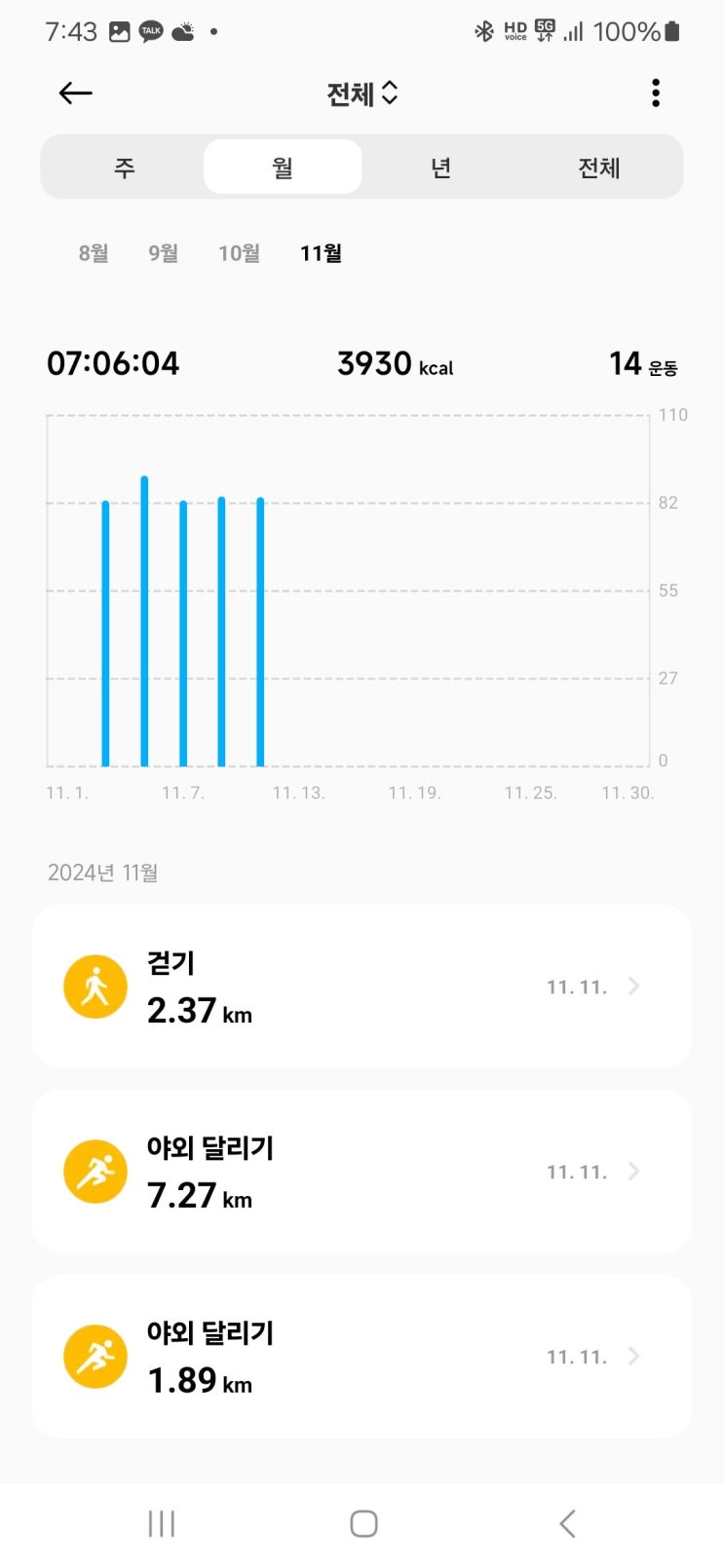The image size is (724, 1568).
Task: Go back using the top arrow
Action: (75, 93)
